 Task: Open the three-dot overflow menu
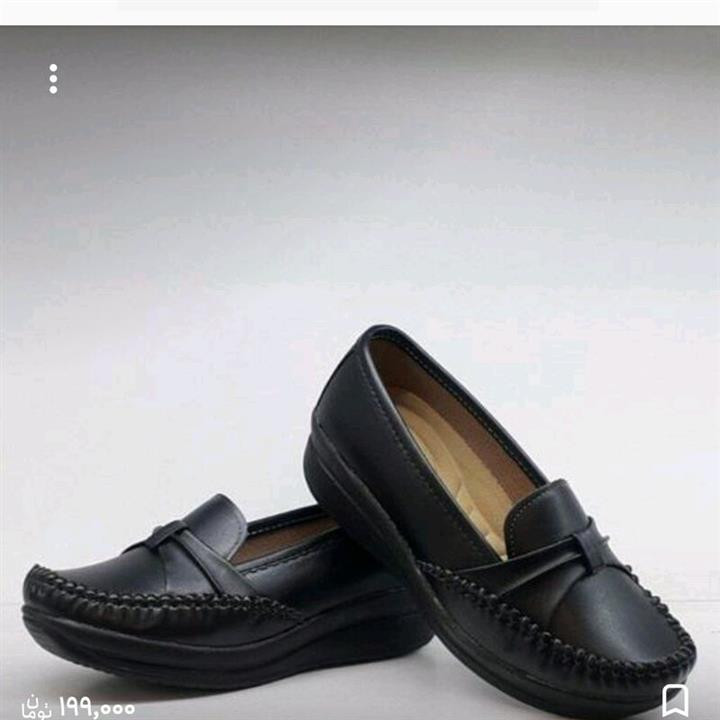coord(53,78)
